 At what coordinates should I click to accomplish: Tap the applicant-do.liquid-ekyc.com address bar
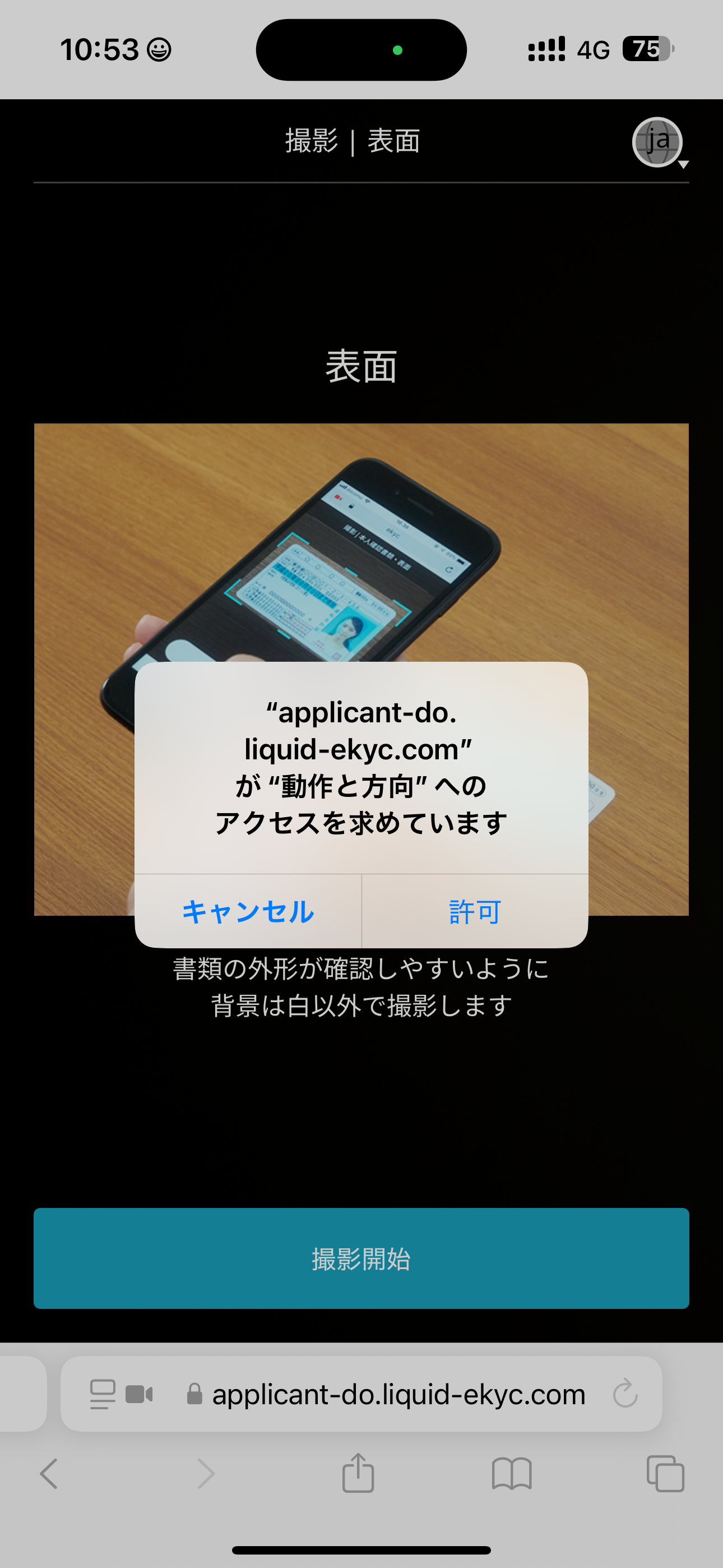[x=398, y=1394]
